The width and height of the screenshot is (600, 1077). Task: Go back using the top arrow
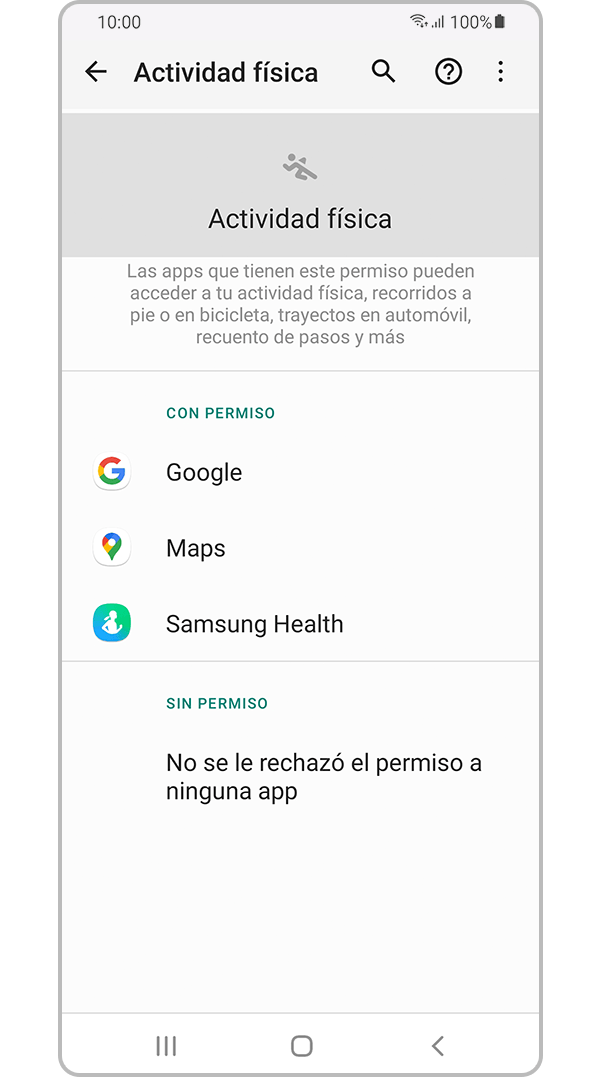click(95, 72)
